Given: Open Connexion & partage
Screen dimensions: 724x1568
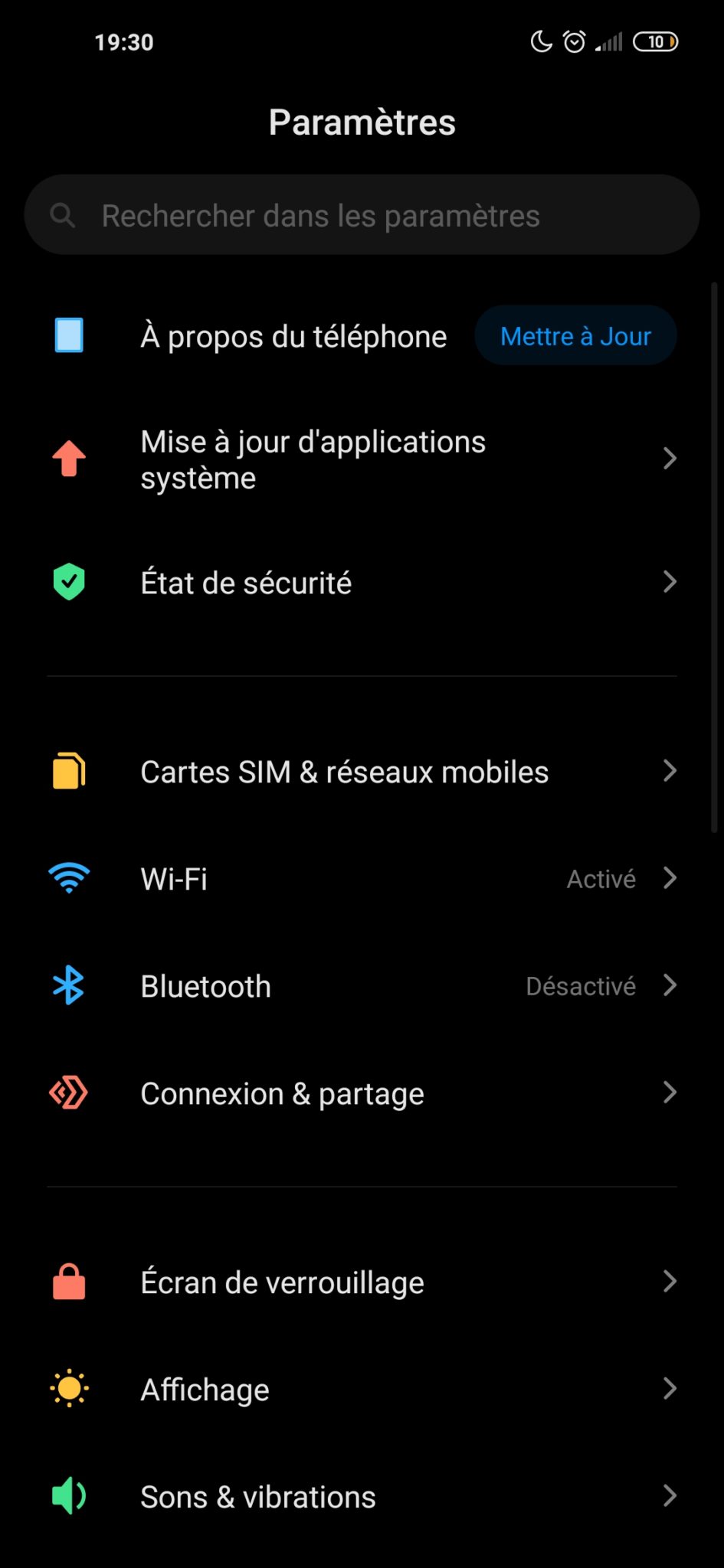Looking at the screenshot, I should [362, 1093].
